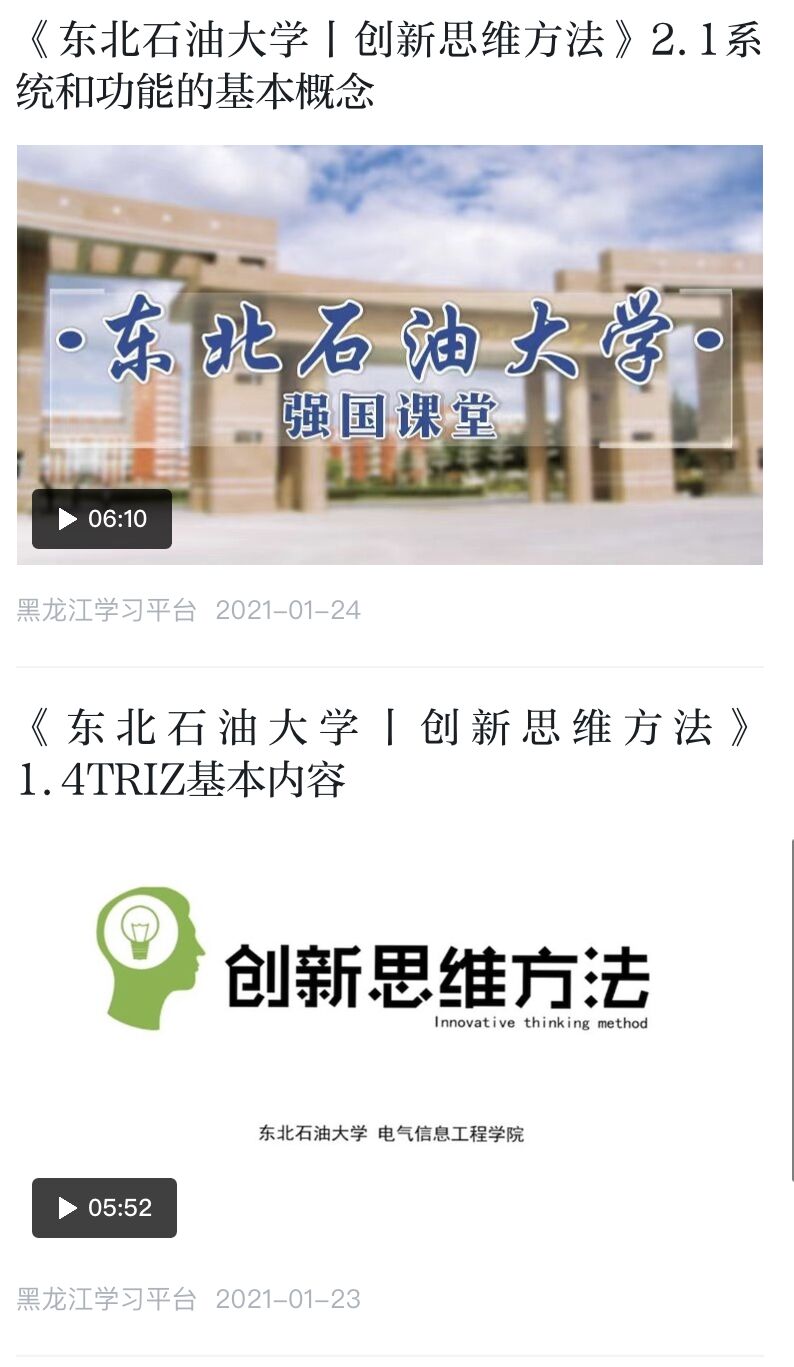Open the 2.1系统和功能的基本概念 video title
Screen dimensions: 794x1367
tap(388, 65)
